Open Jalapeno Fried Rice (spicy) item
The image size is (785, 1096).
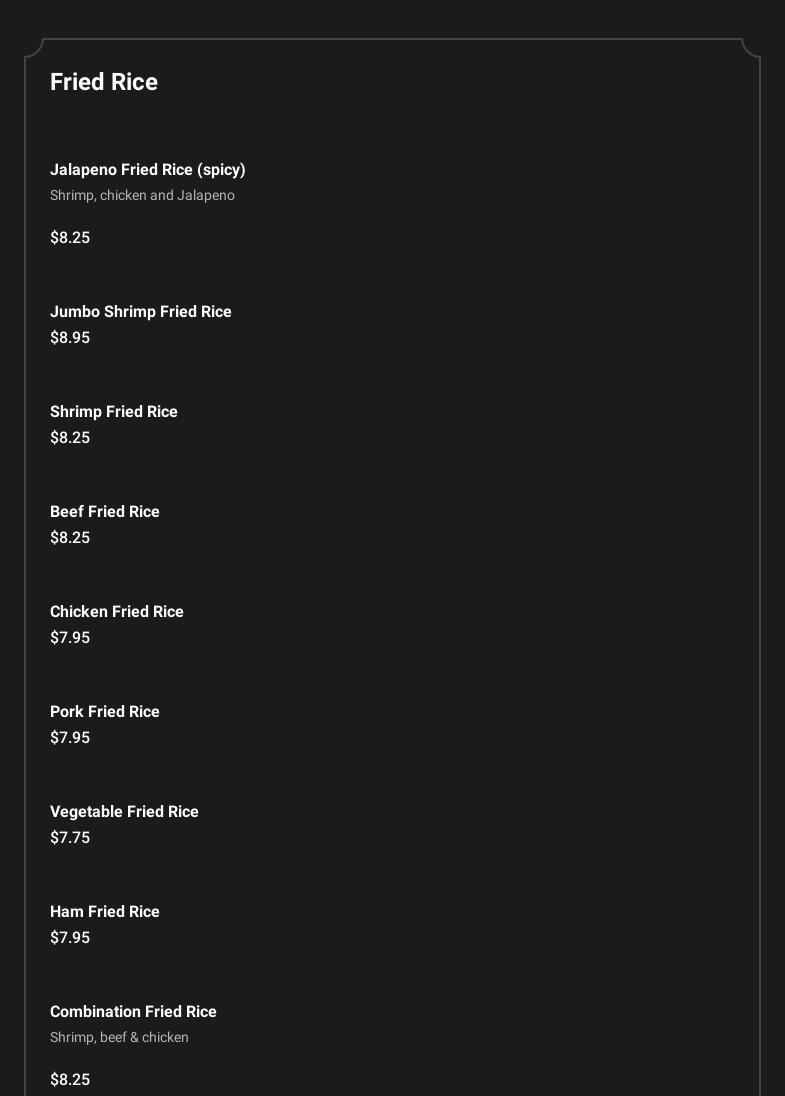tap(148, 170)
